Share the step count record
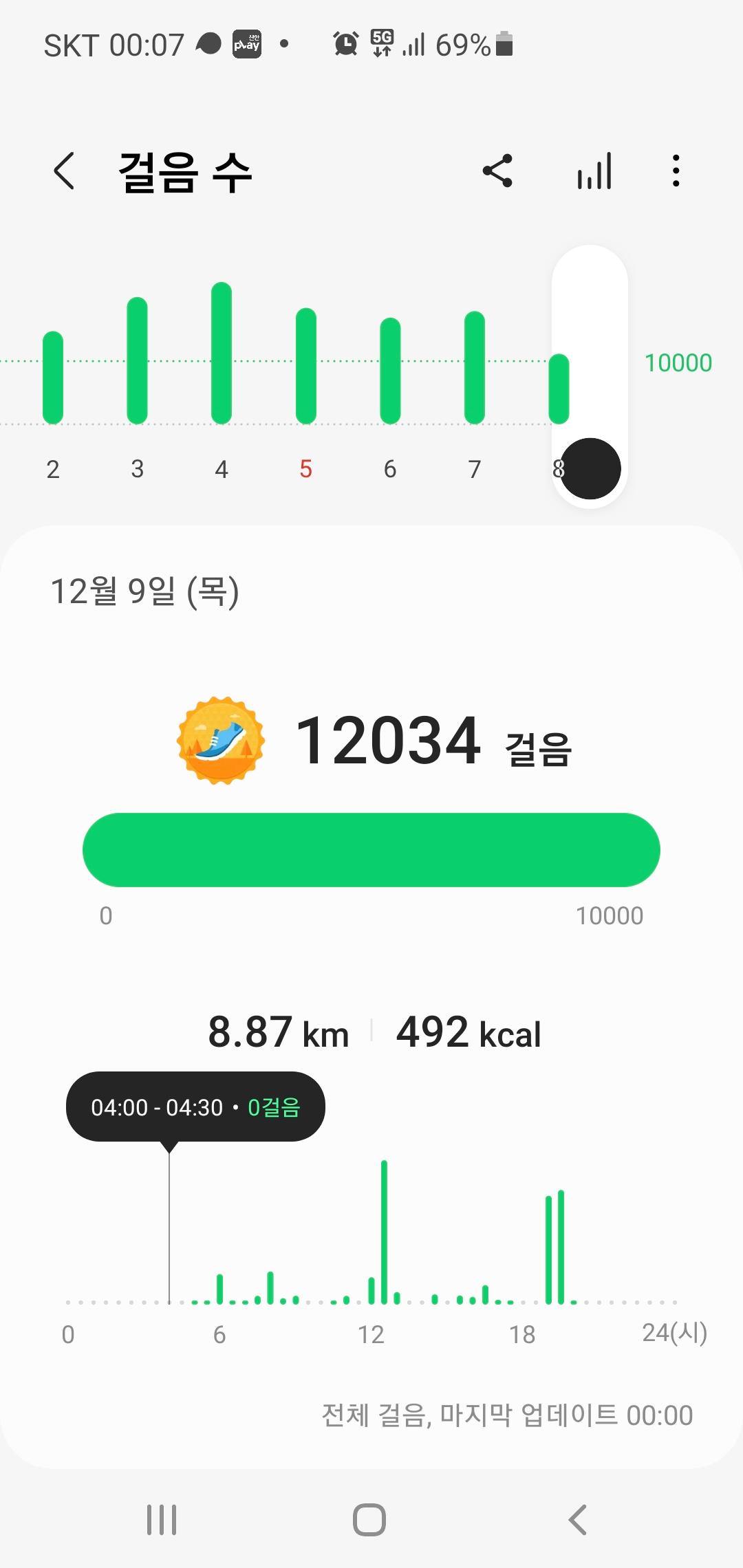The image size is (743, 1568). click(x=497, y=171)
